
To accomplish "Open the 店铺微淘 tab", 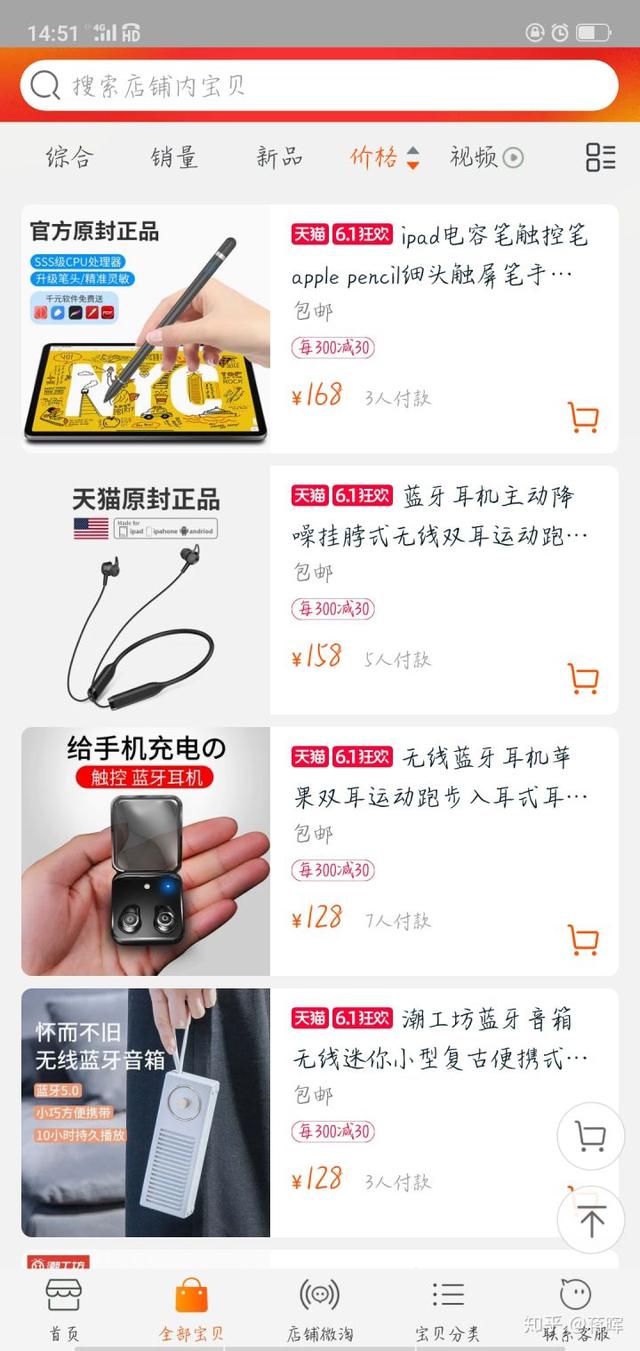I will (320, 1309).
